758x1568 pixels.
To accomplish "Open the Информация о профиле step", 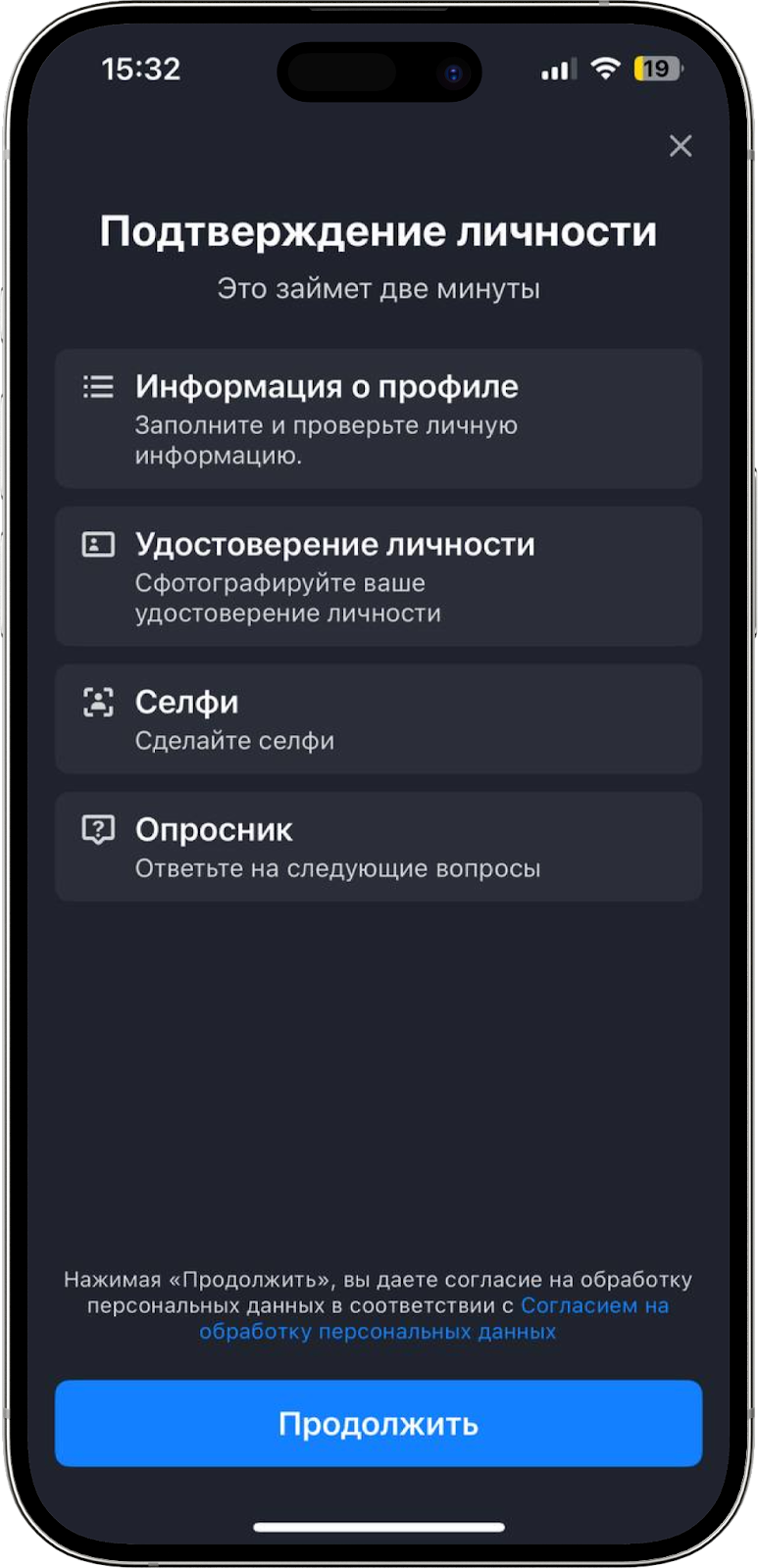I will click(379, 418).
